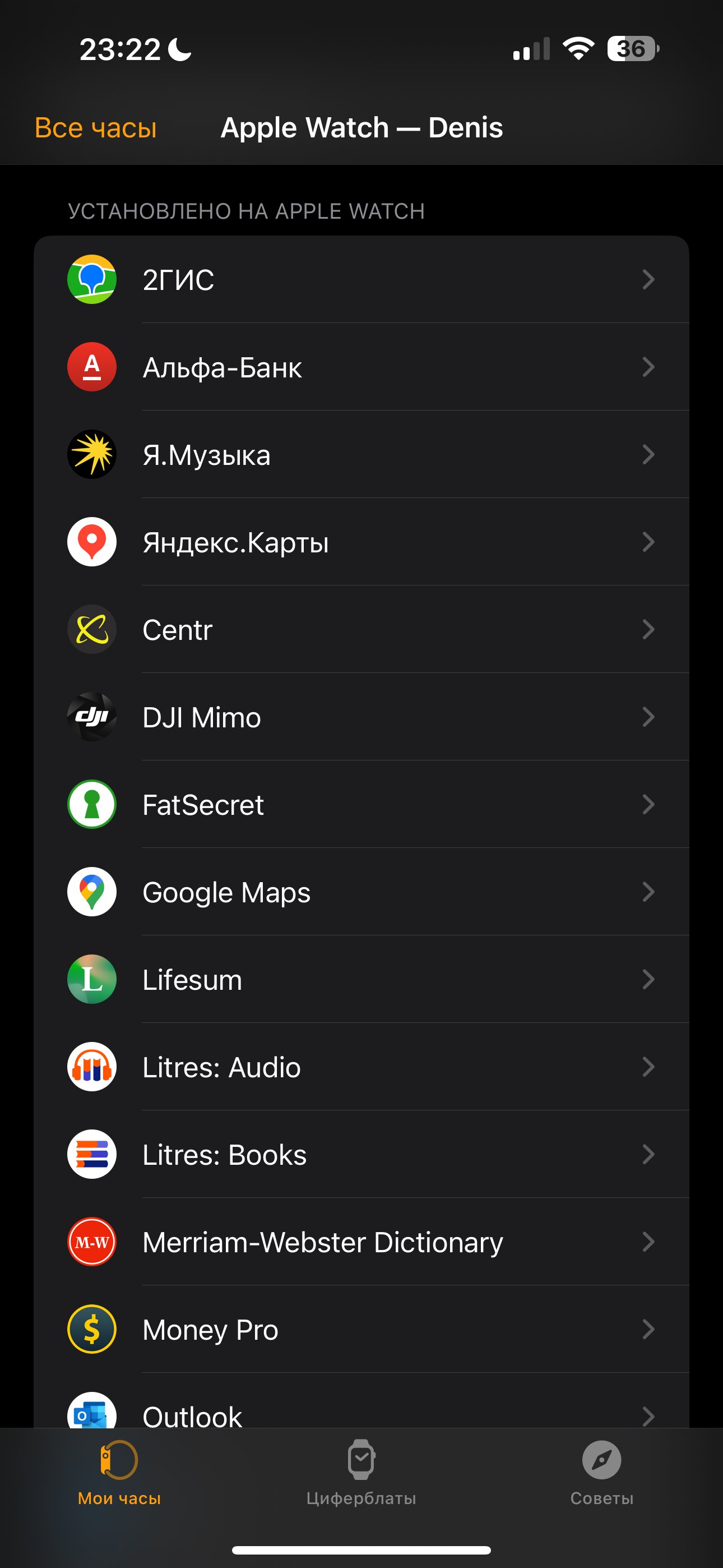Open Google Maps watch settings
Viewport: 723px width, 1568px height.
point(361,892)
